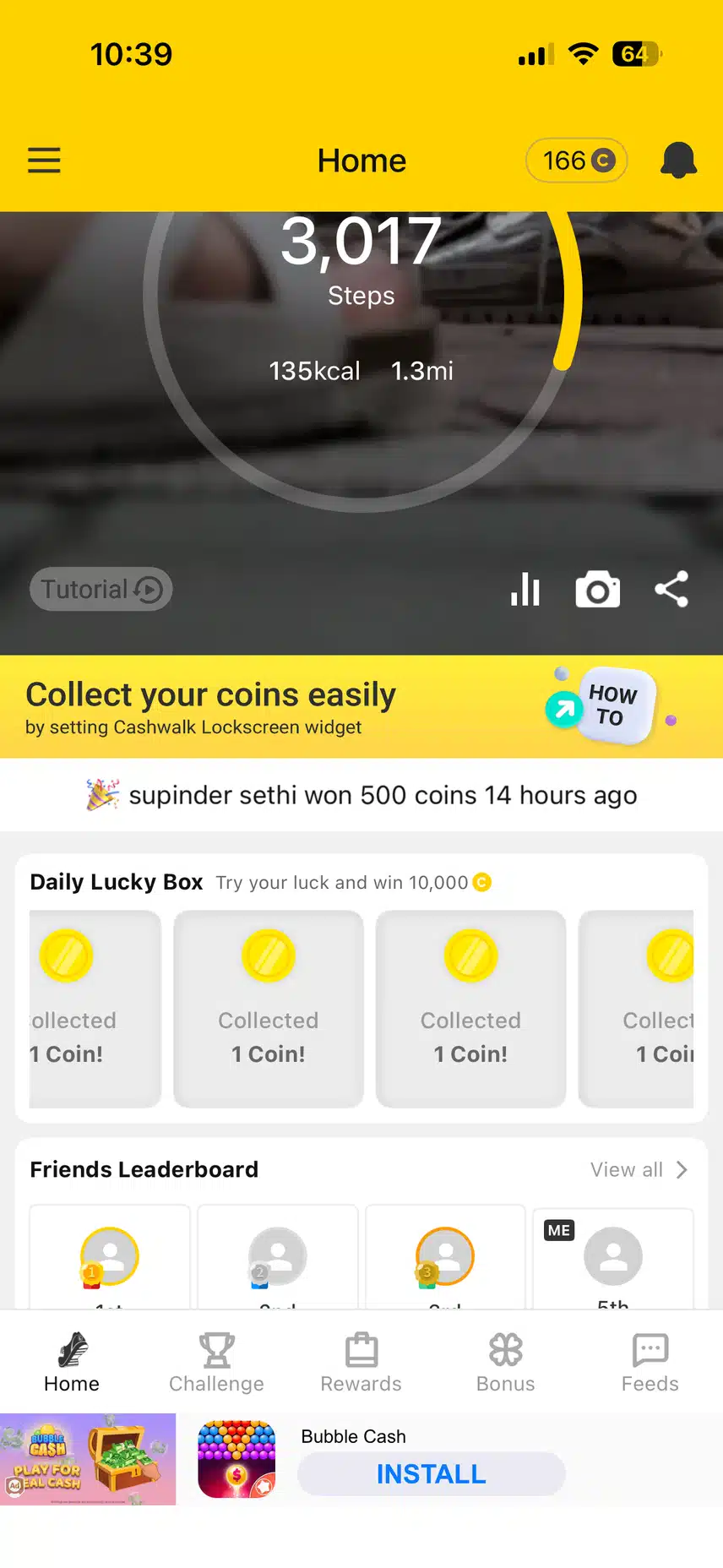723x1568 pixels.
Task: Open the camera icon
Action: (598, 589)
